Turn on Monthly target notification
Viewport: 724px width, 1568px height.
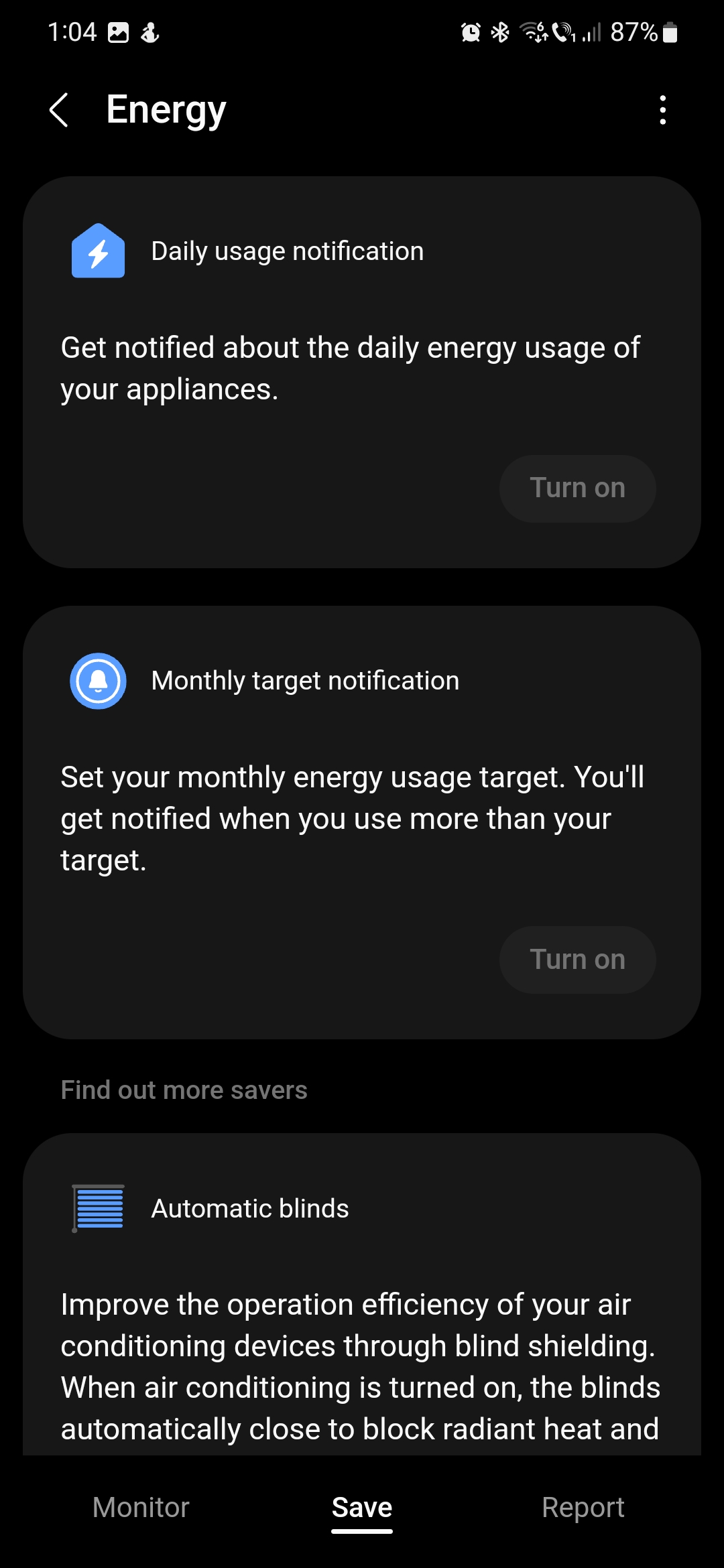(x=577, y=960)
